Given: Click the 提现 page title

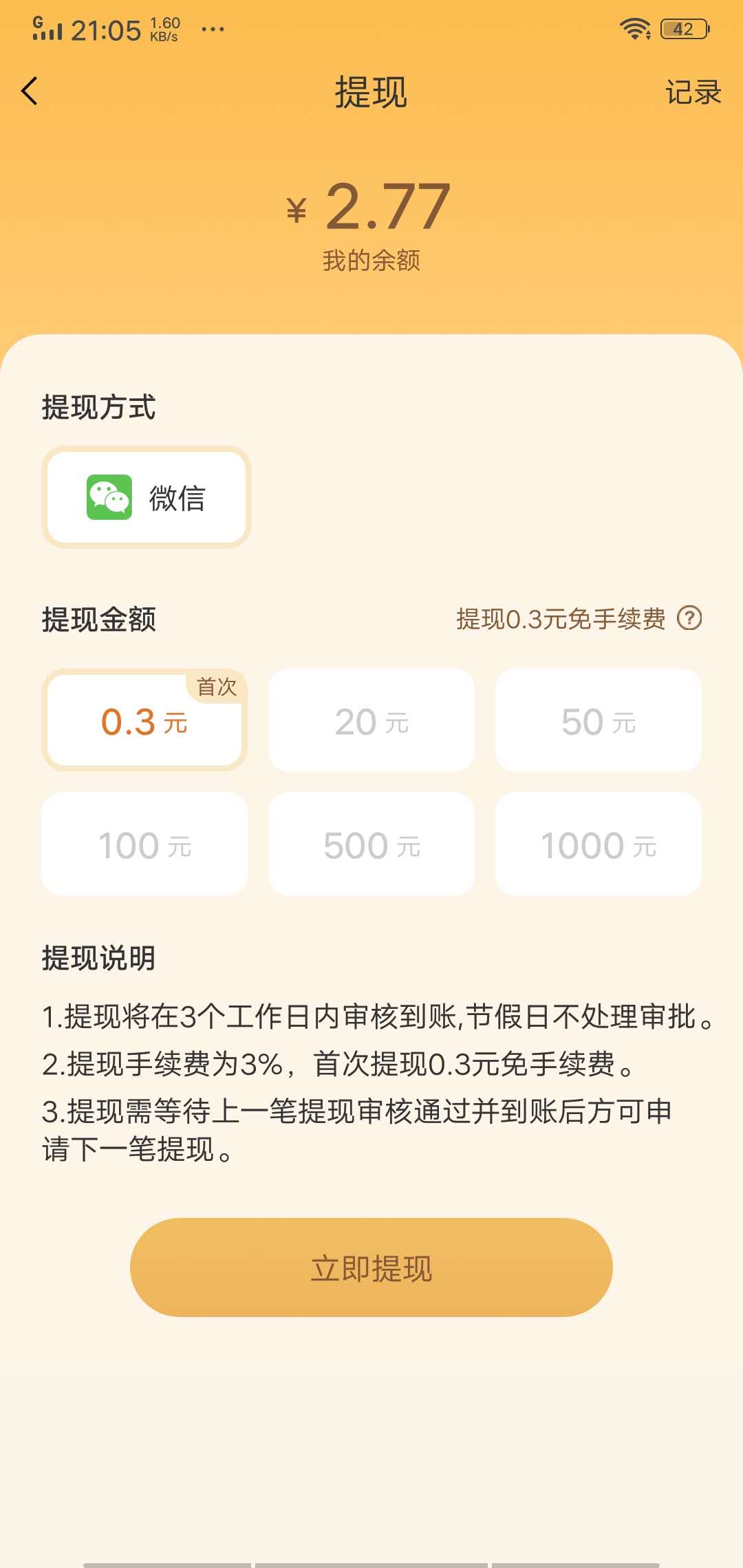Looking at the screenshot, I should (371, 94).
